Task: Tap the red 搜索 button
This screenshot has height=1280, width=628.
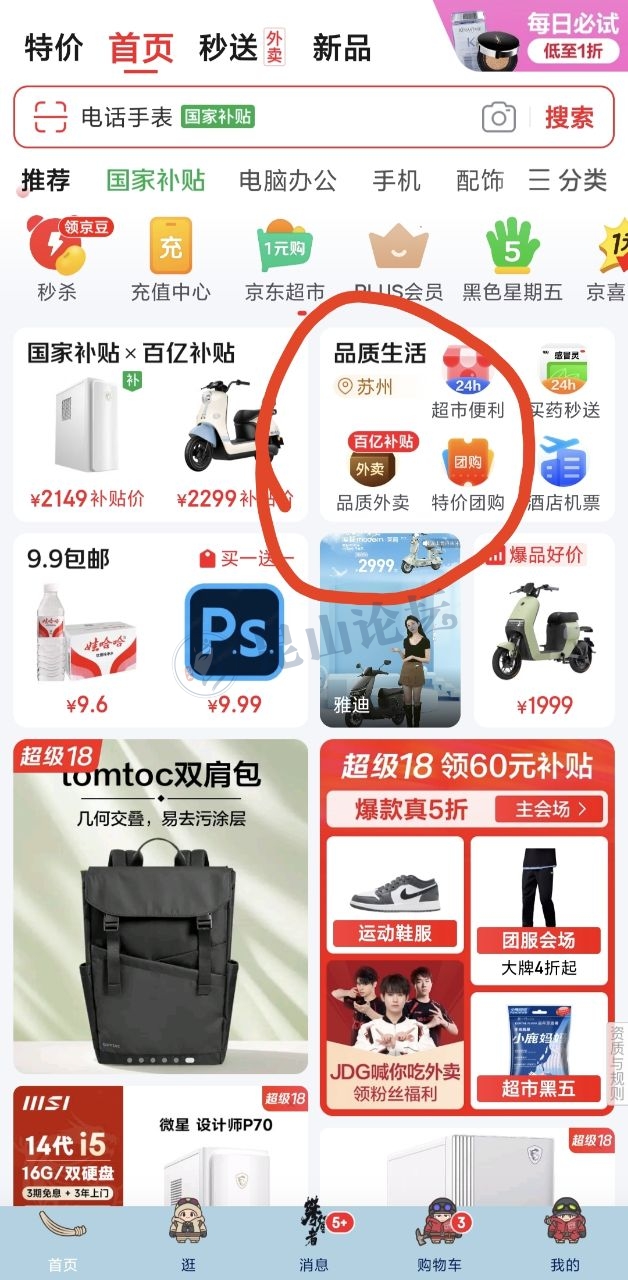Action: coord(569,118)
